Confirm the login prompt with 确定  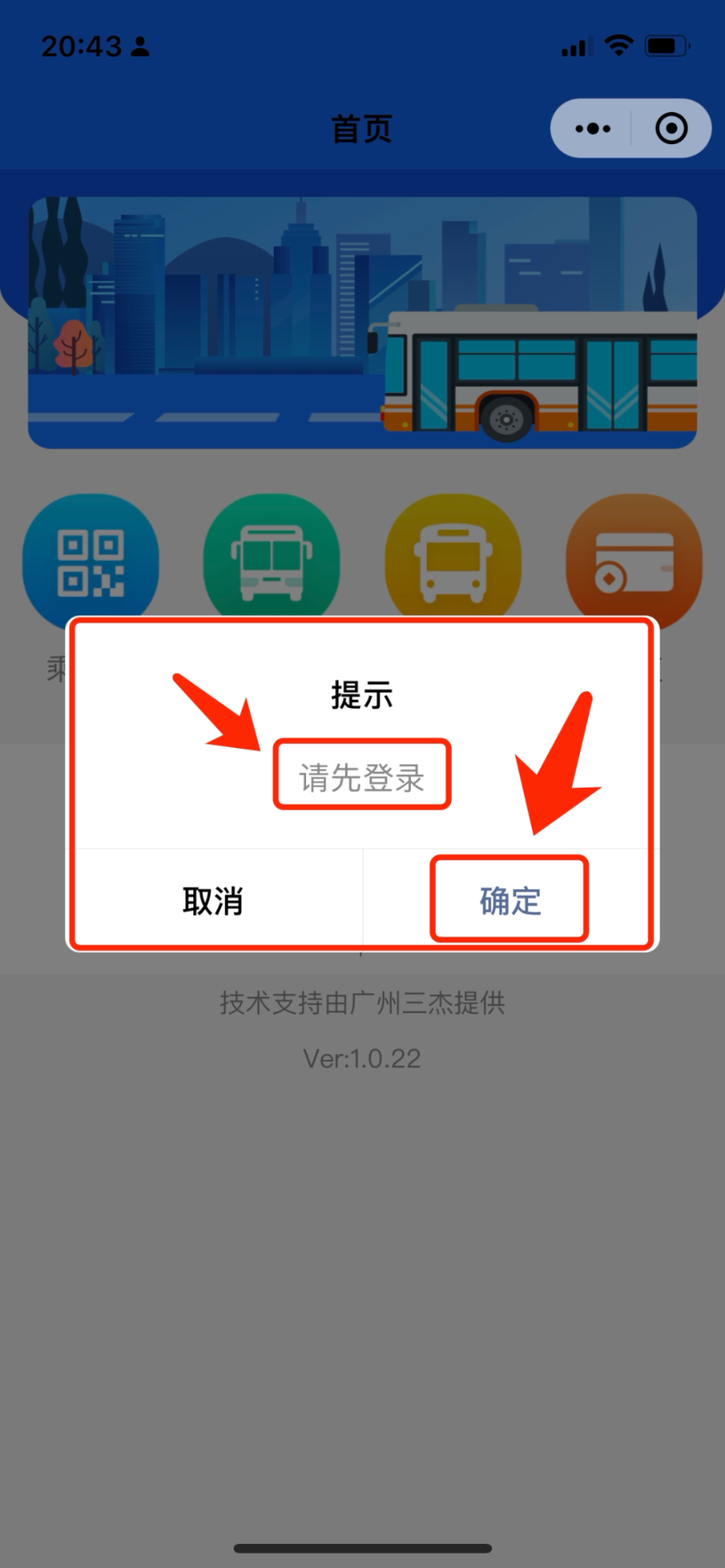(509, 900)
